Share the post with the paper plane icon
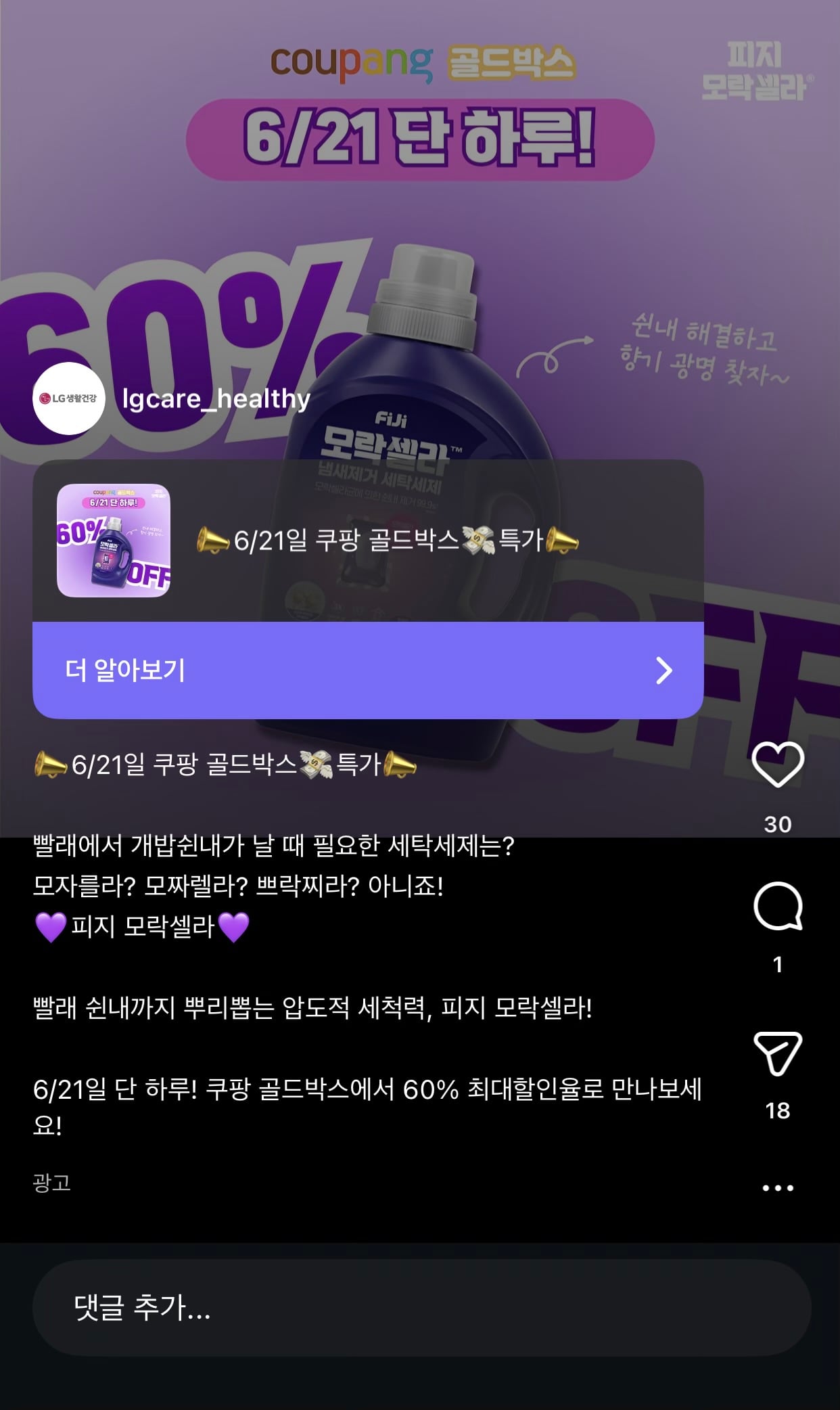This screenshot has height=1410, width=840. (x=778, y=1053)
